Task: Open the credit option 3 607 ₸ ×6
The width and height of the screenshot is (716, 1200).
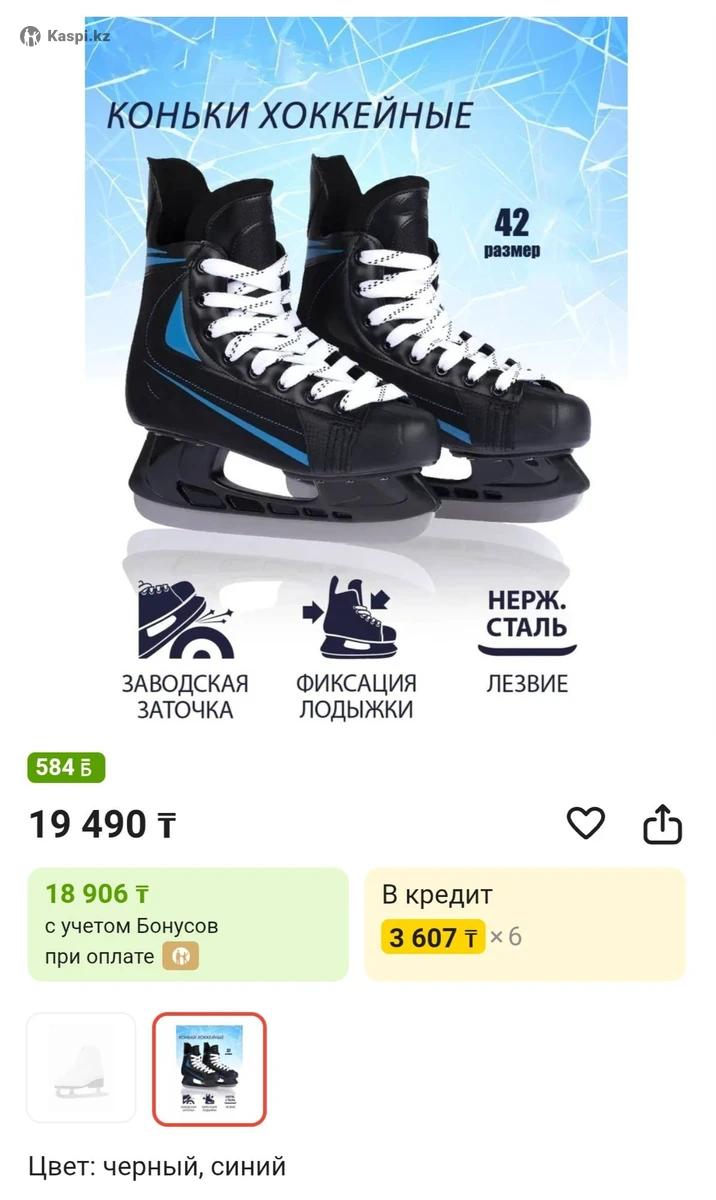Action: (524, 924)
